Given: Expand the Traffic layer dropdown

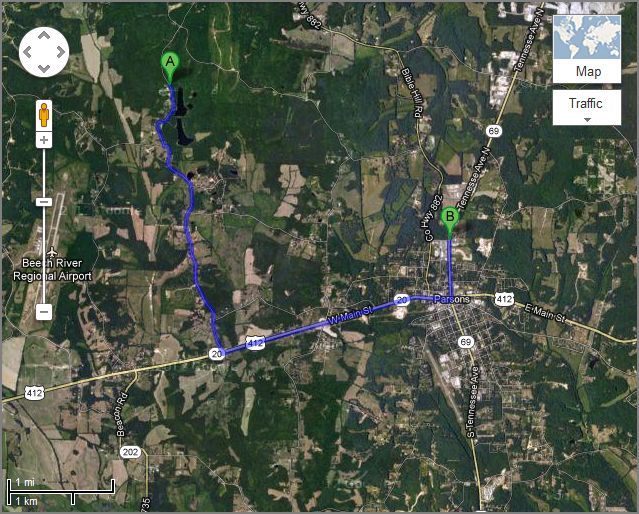Looking at the screenshot, I should tap(586, 108).
